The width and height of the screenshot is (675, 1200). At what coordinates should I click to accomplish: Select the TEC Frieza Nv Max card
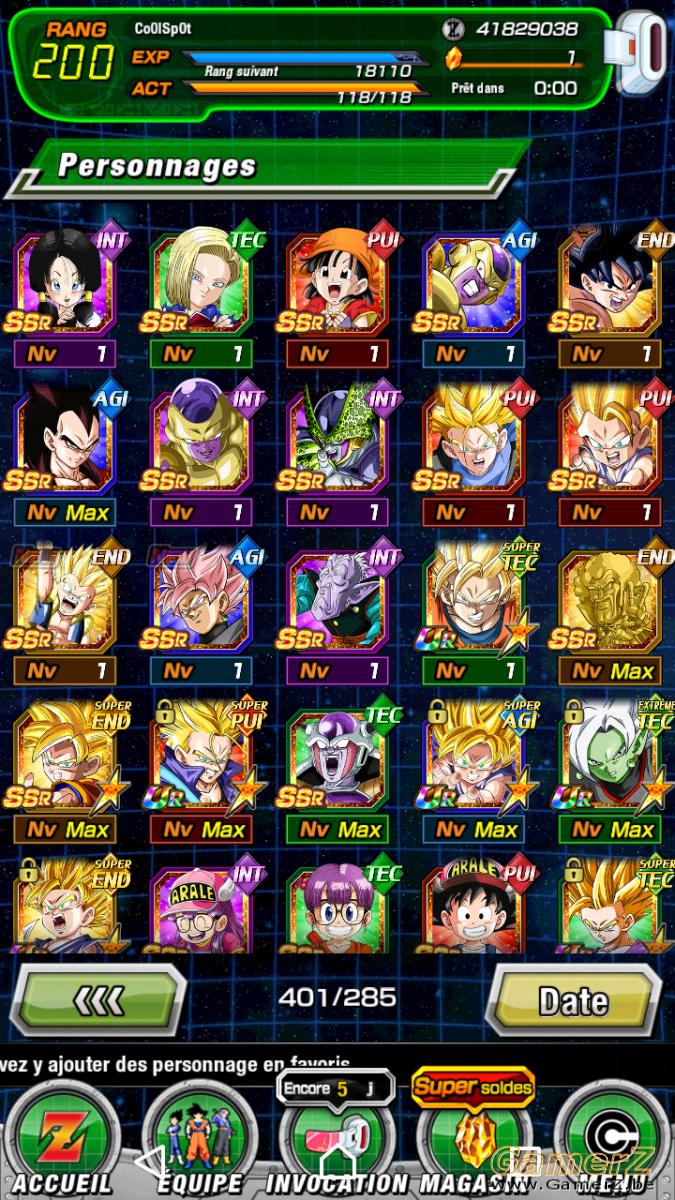337,759
